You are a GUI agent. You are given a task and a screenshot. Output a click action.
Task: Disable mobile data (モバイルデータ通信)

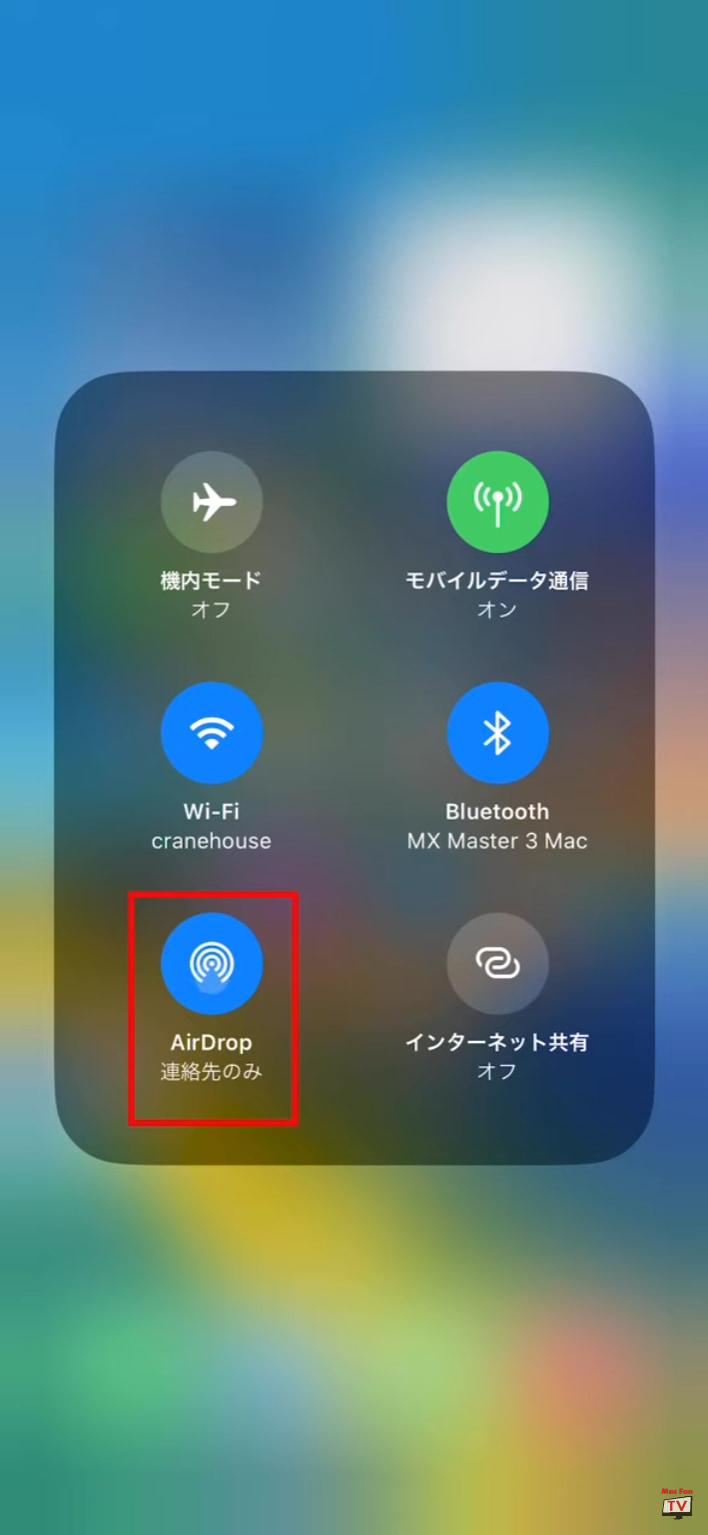click(497, 503)
